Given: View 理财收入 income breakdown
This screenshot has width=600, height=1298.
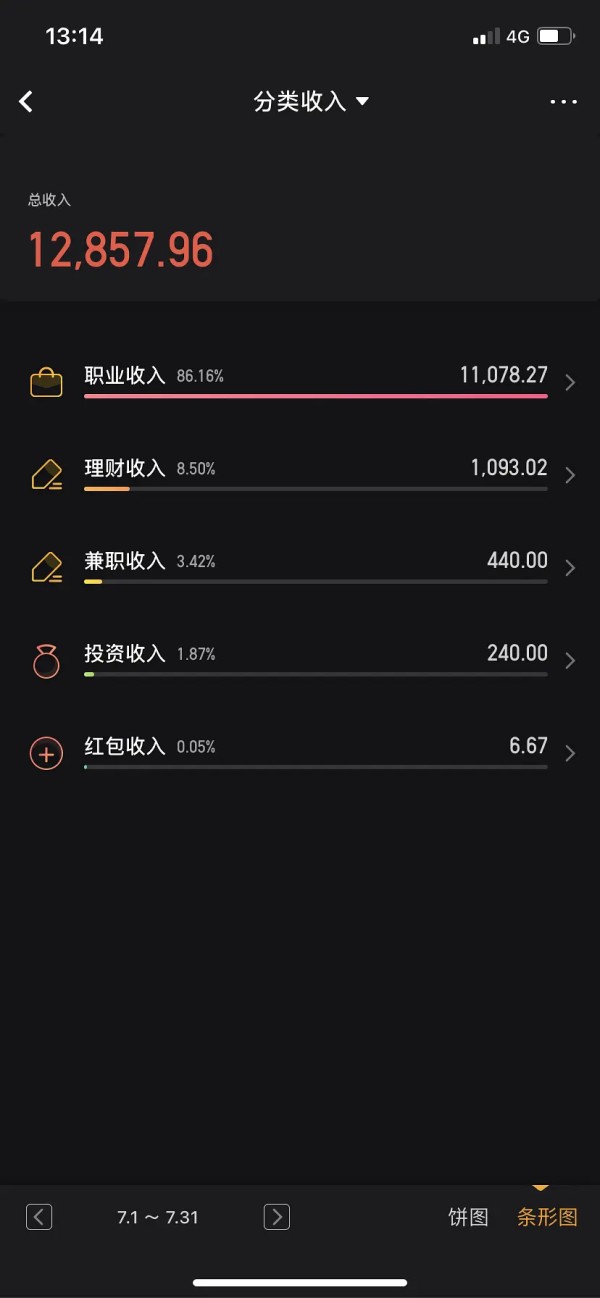Looking at the screenshot, I should point(300,475).
